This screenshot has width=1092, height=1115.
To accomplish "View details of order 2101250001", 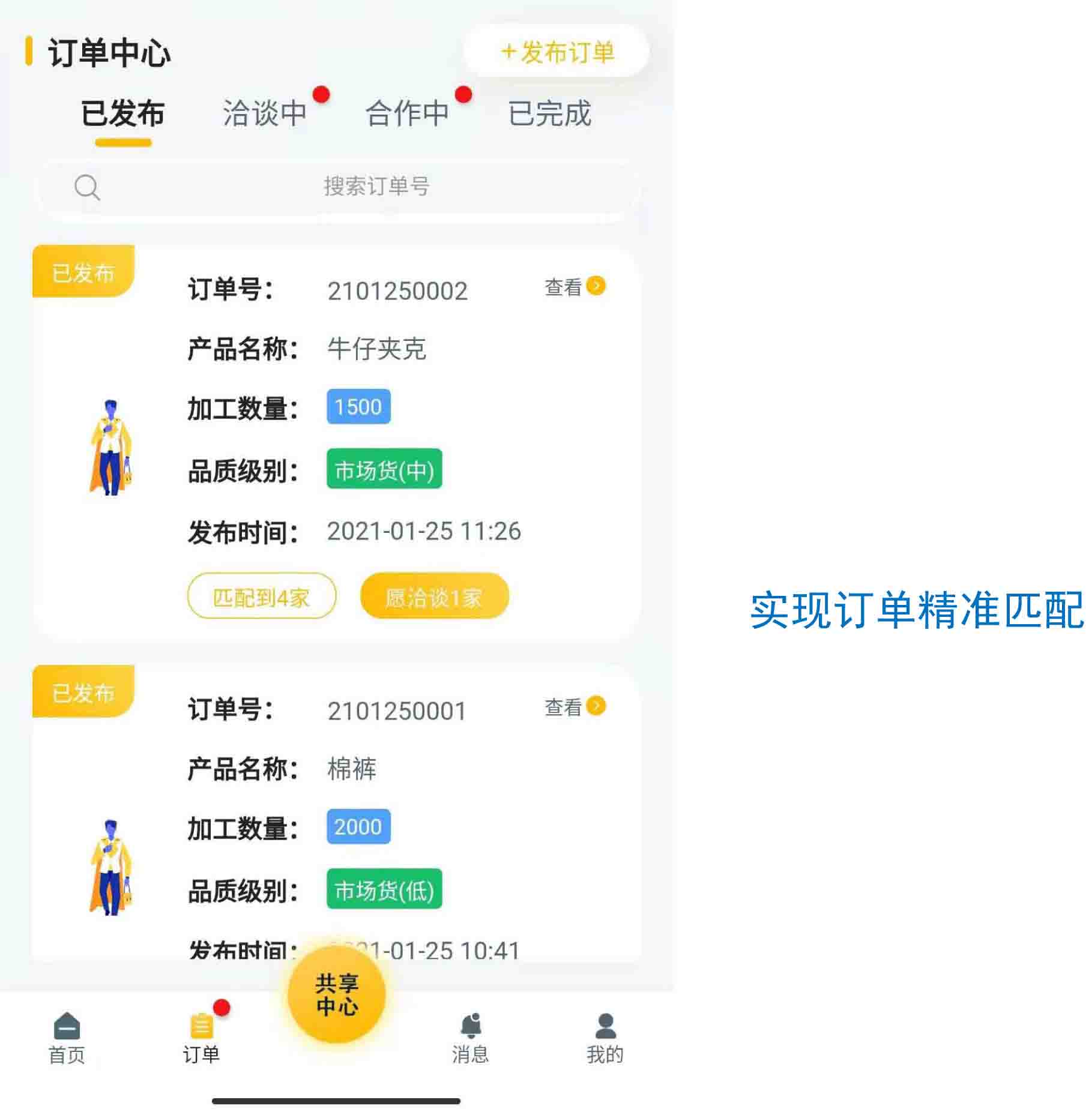I will [x=575, y=707].
